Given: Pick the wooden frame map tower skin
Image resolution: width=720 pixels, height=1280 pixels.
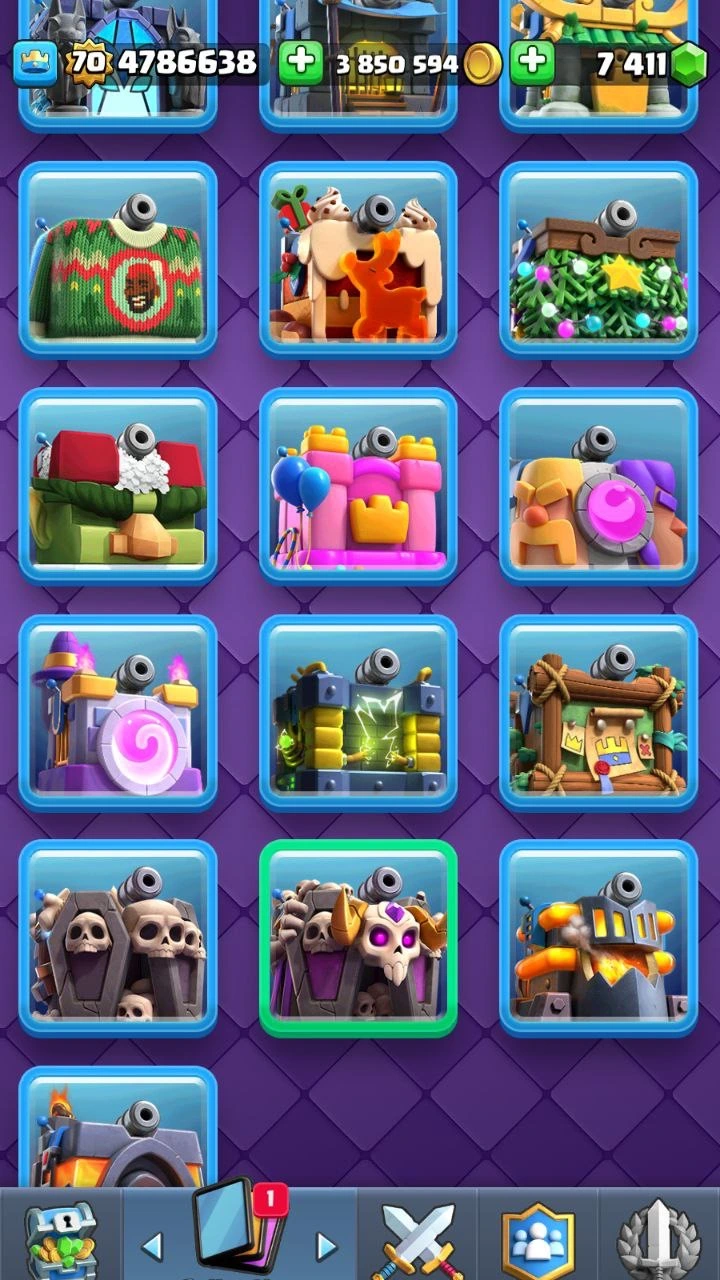Looking at the screenshot, I should (598, 712).
